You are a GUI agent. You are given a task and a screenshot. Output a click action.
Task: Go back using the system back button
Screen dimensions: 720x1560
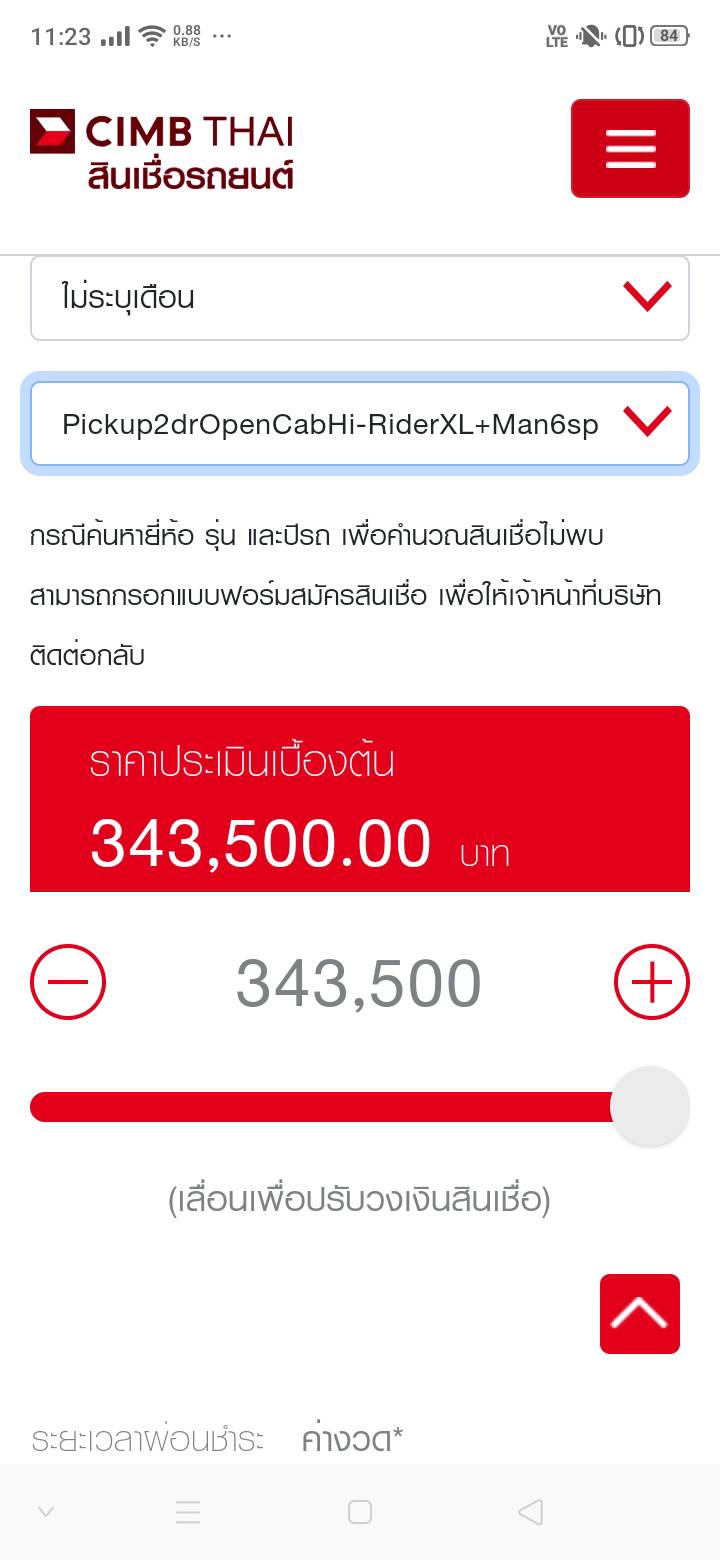click(x=530, y=1512)
